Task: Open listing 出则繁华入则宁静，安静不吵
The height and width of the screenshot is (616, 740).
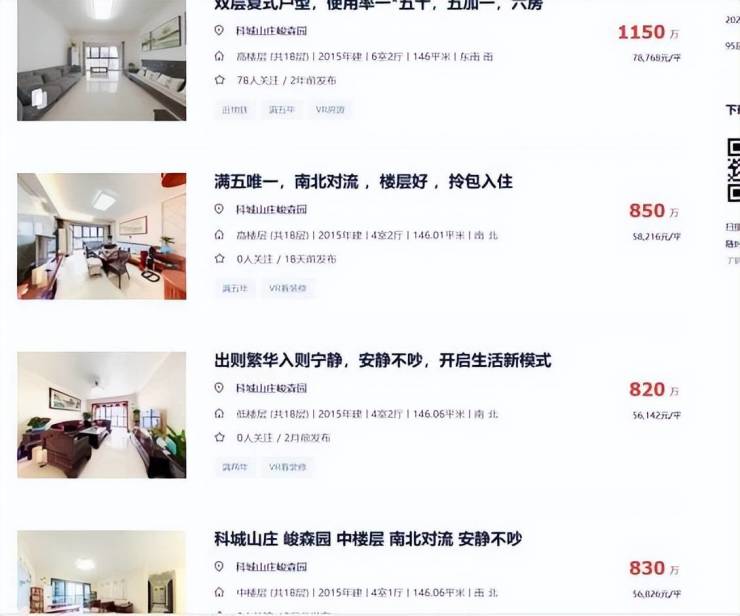Action: click(382, 361)
